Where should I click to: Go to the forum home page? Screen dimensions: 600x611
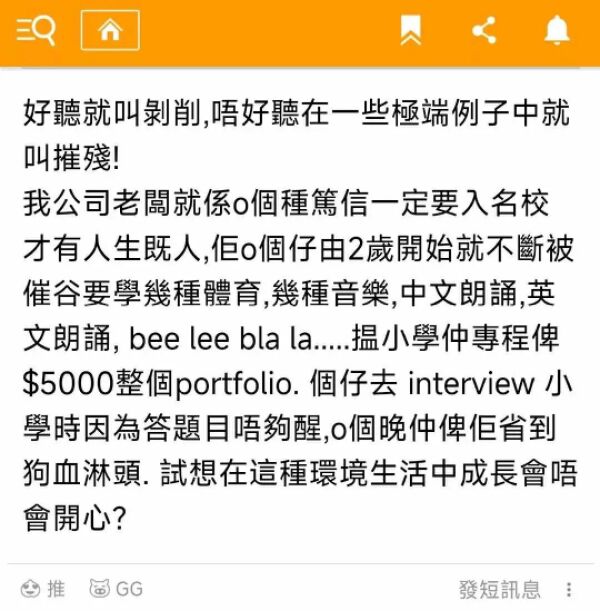[110, 31]
